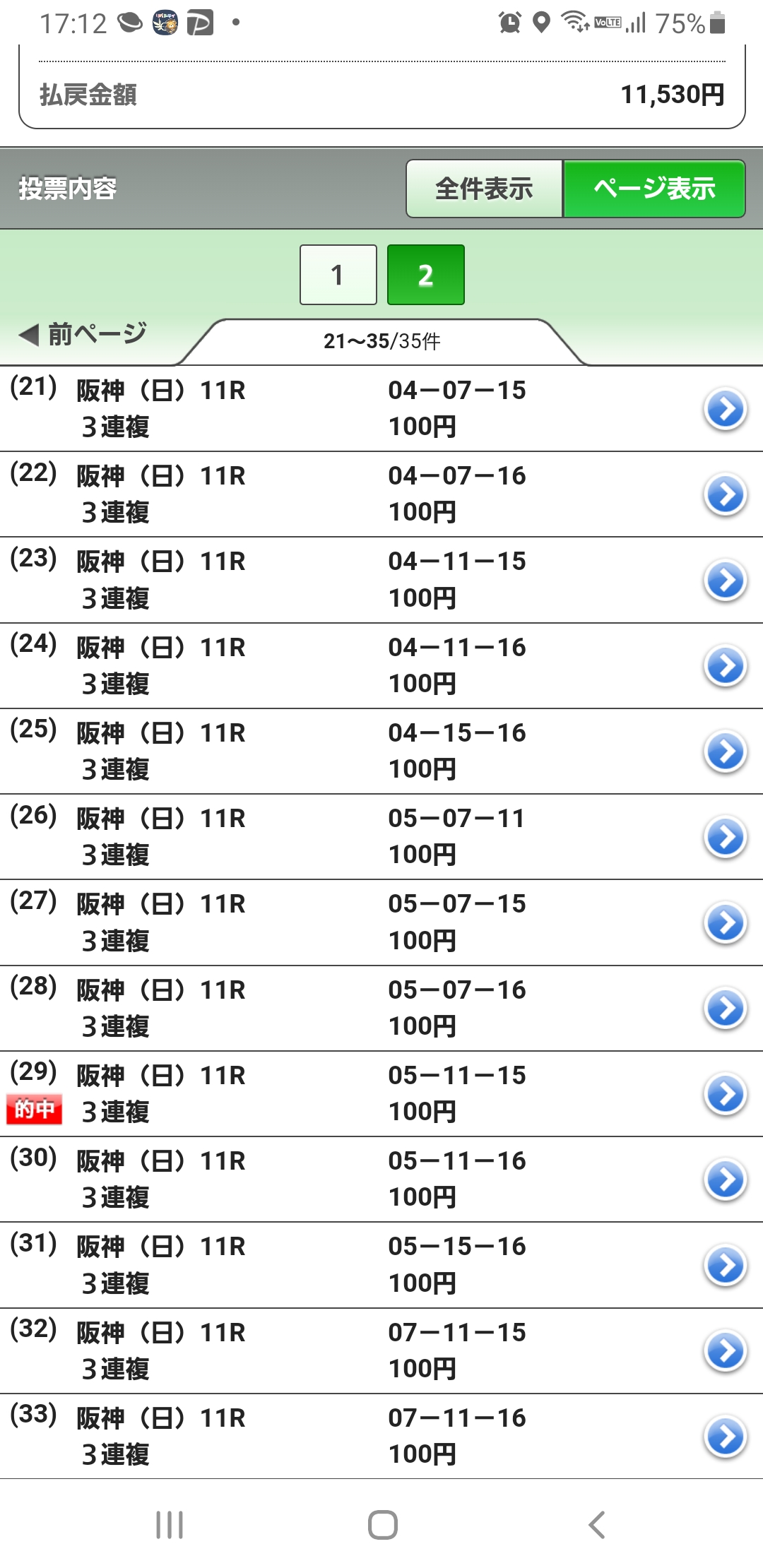The width and height of the screenshot is (763, 1568).
Task: Tap the system back button
Action: (x=597, y=1525)
